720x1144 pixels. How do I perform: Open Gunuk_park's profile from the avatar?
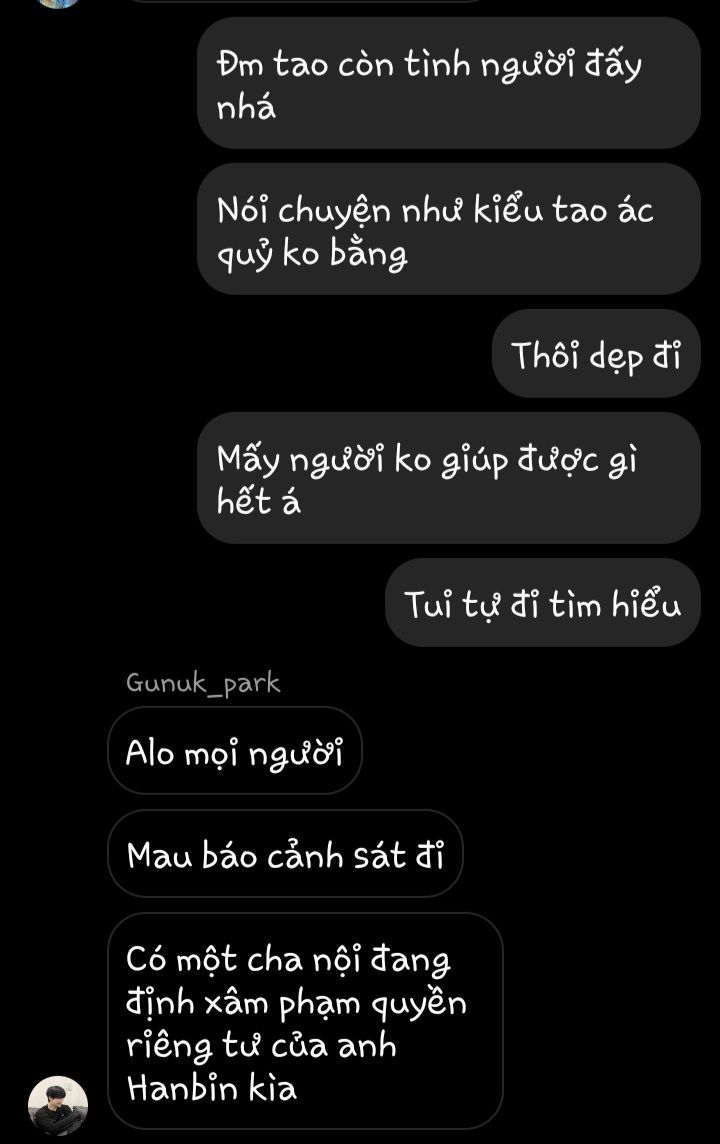tap(58, 1106)
